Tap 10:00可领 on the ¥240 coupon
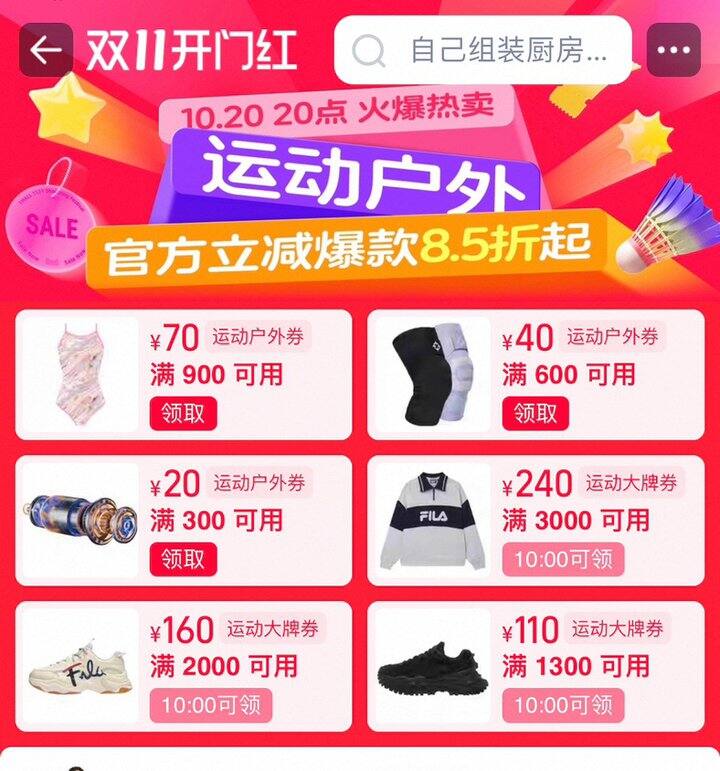Image resolution: width=720 pixels, height=771 pixels. coord(563,559)
